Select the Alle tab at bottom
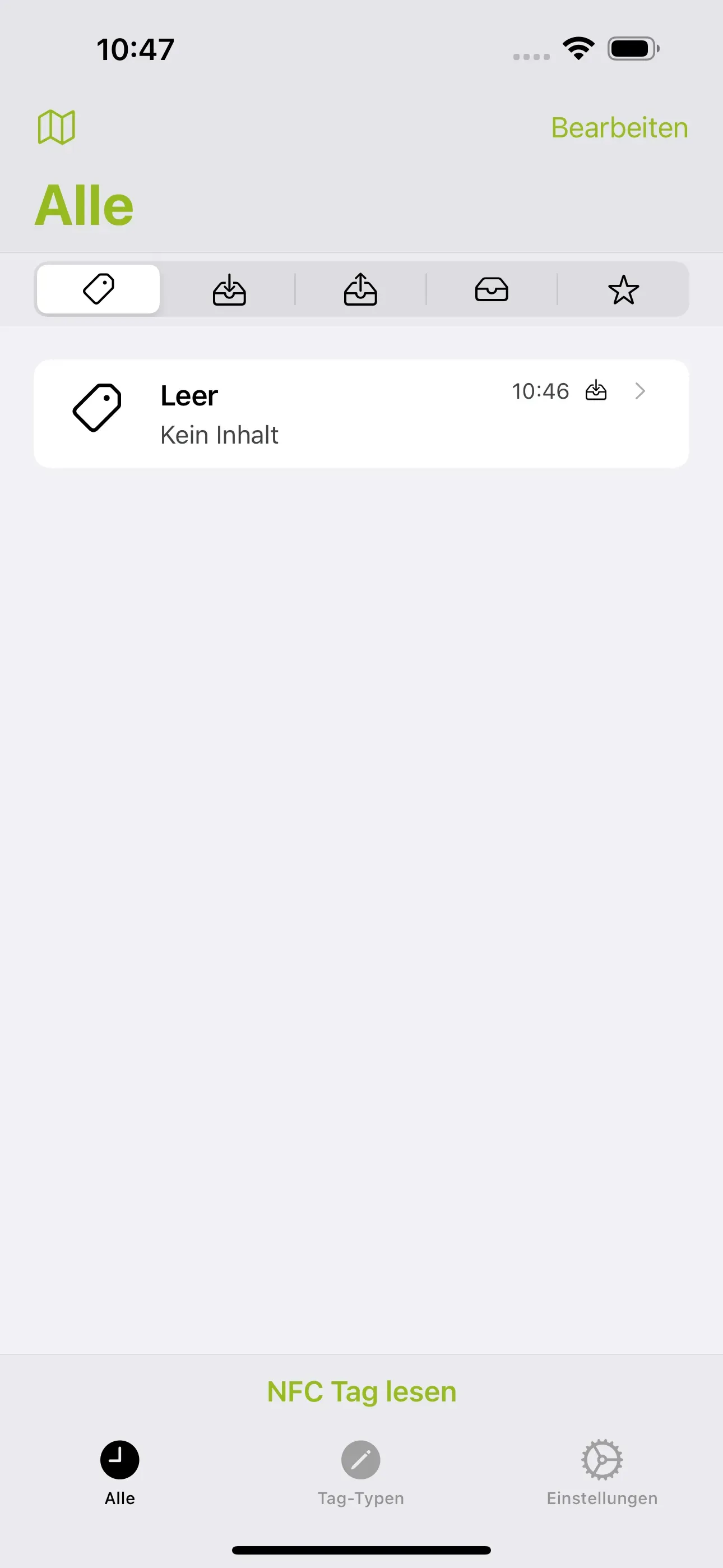723x1568 pixels. 119,1473
